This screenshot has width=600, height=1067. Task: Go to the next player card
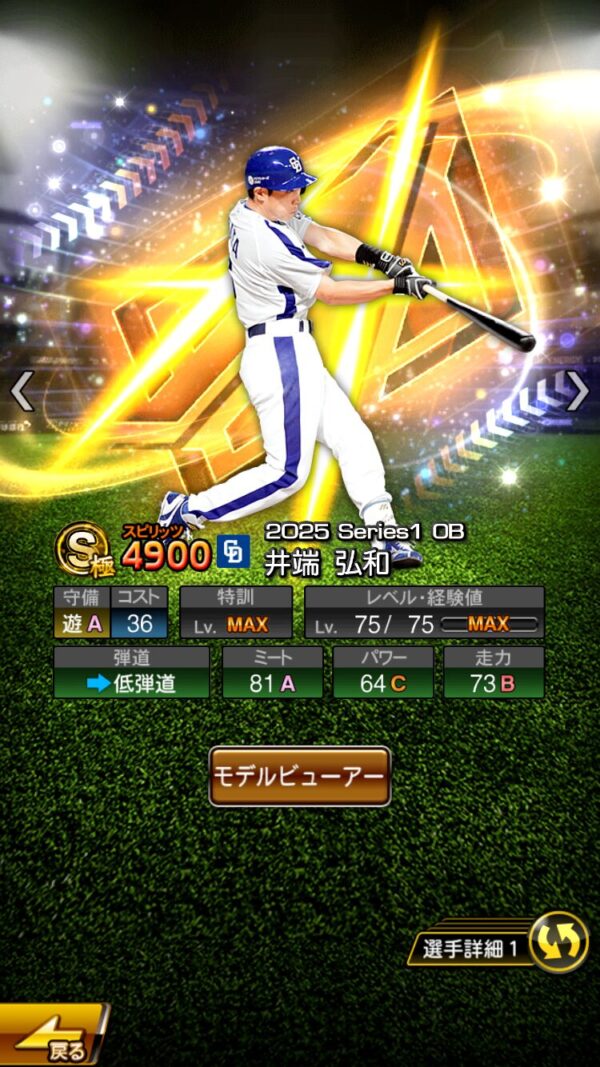[x=577, y=391]
